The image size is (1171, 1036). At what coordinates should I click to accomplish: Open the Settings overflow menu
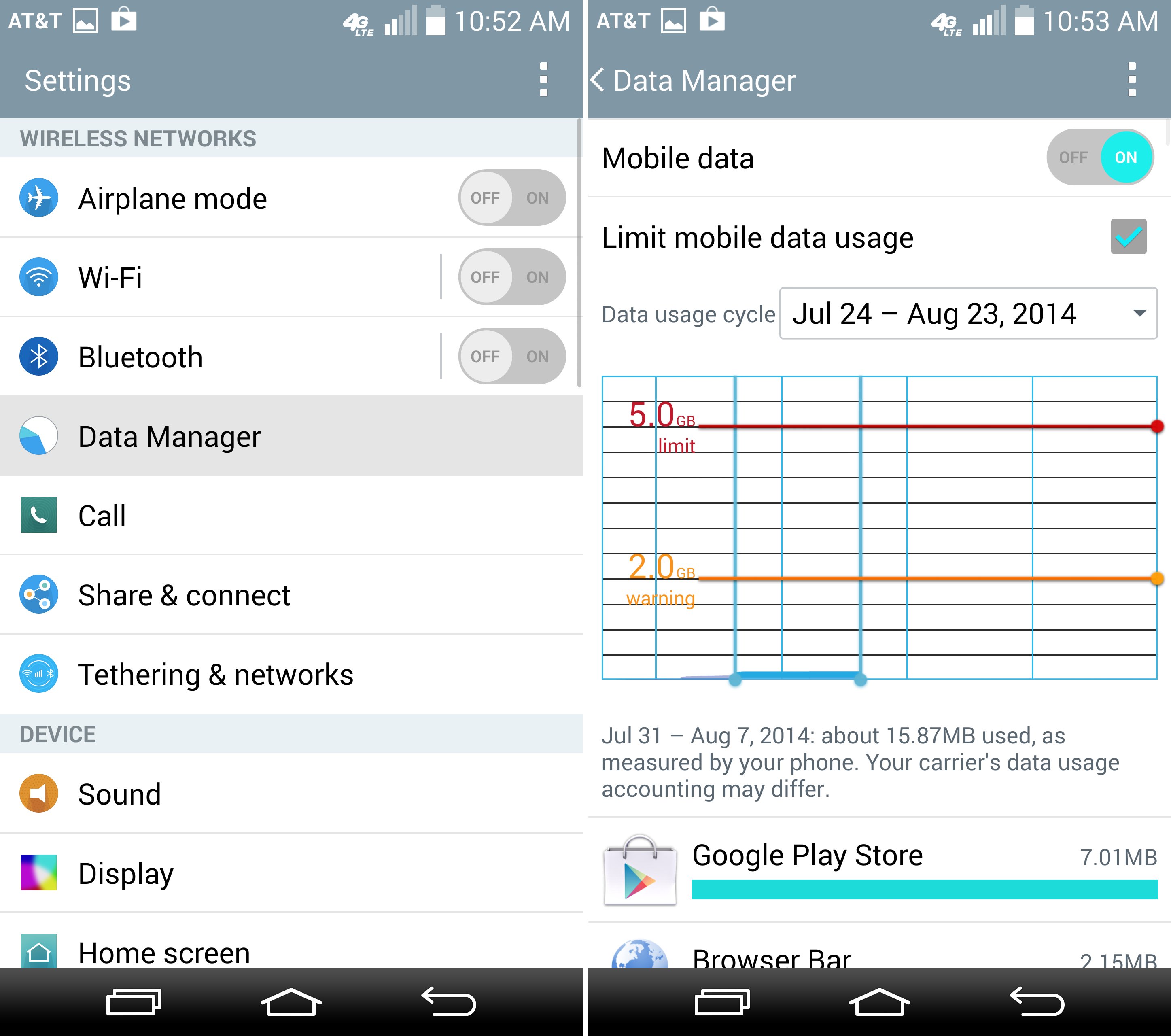pyautogui.click(x=543, y=80)
